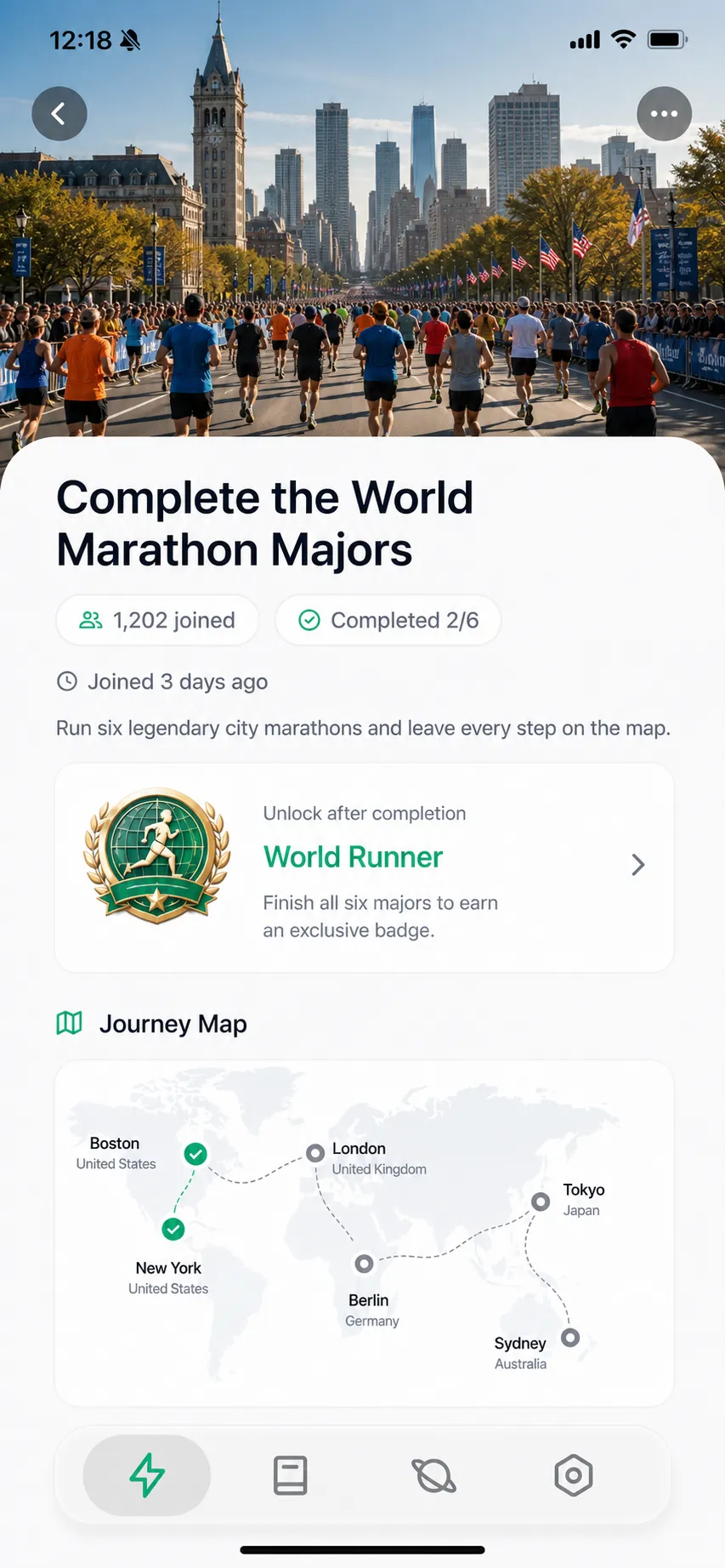Viewport: 725px width, 1568px height.
Task: Select the Tokyo marker on the map
Action: (541, 1202)
